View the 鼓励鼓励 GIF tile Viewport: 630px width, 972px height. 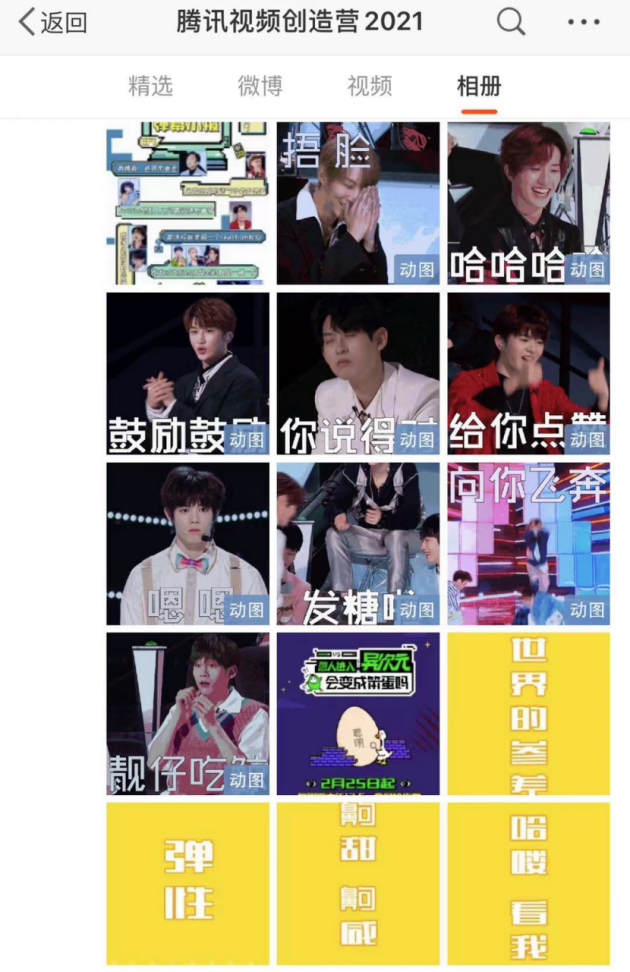(188, 373)
